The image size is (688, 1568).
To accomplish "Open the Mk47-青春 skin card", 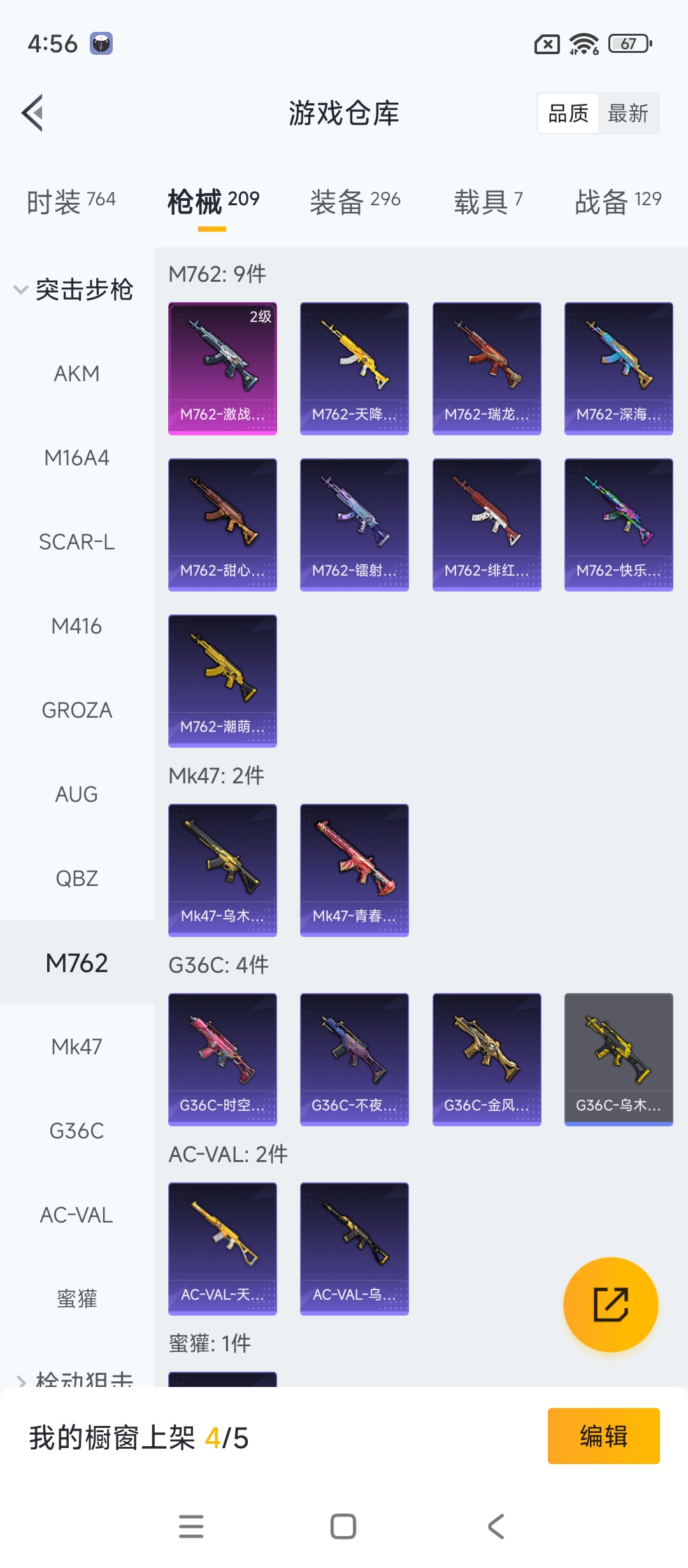I will 354,870.
